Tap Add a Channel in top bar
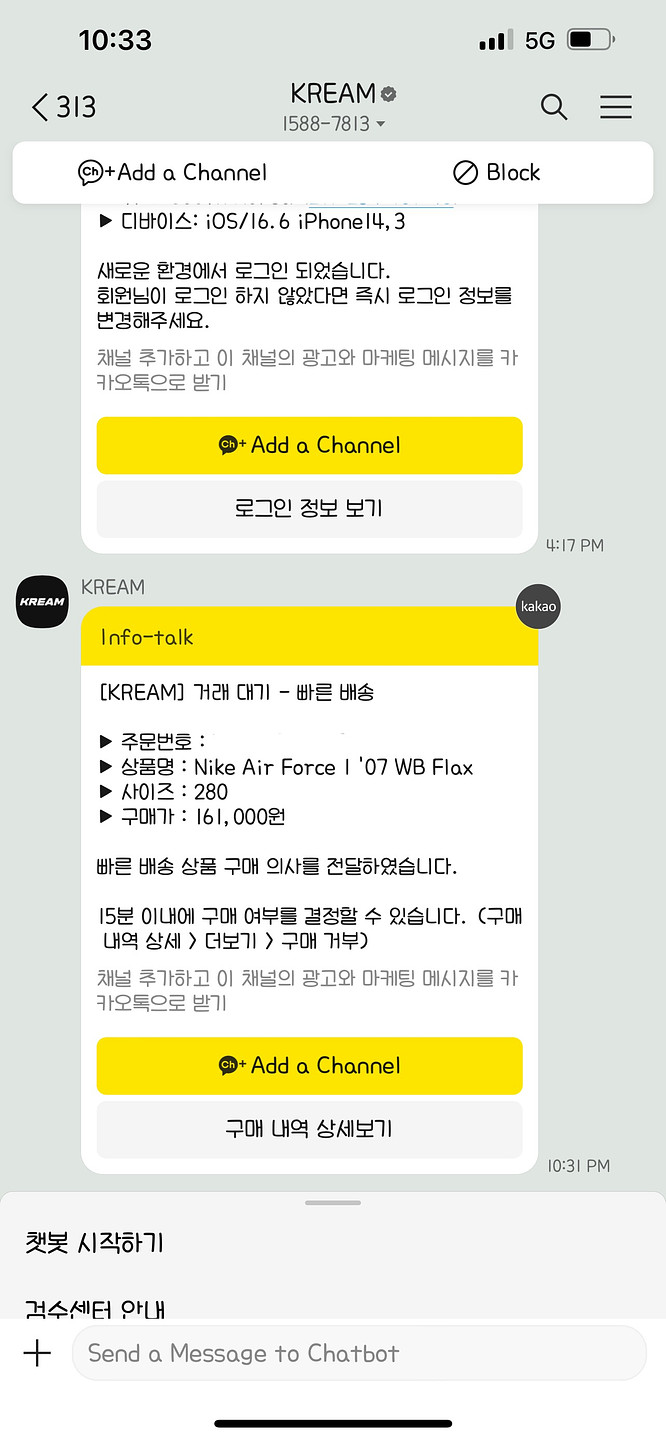The image size is (666, 1440). (x=173, y=173)
